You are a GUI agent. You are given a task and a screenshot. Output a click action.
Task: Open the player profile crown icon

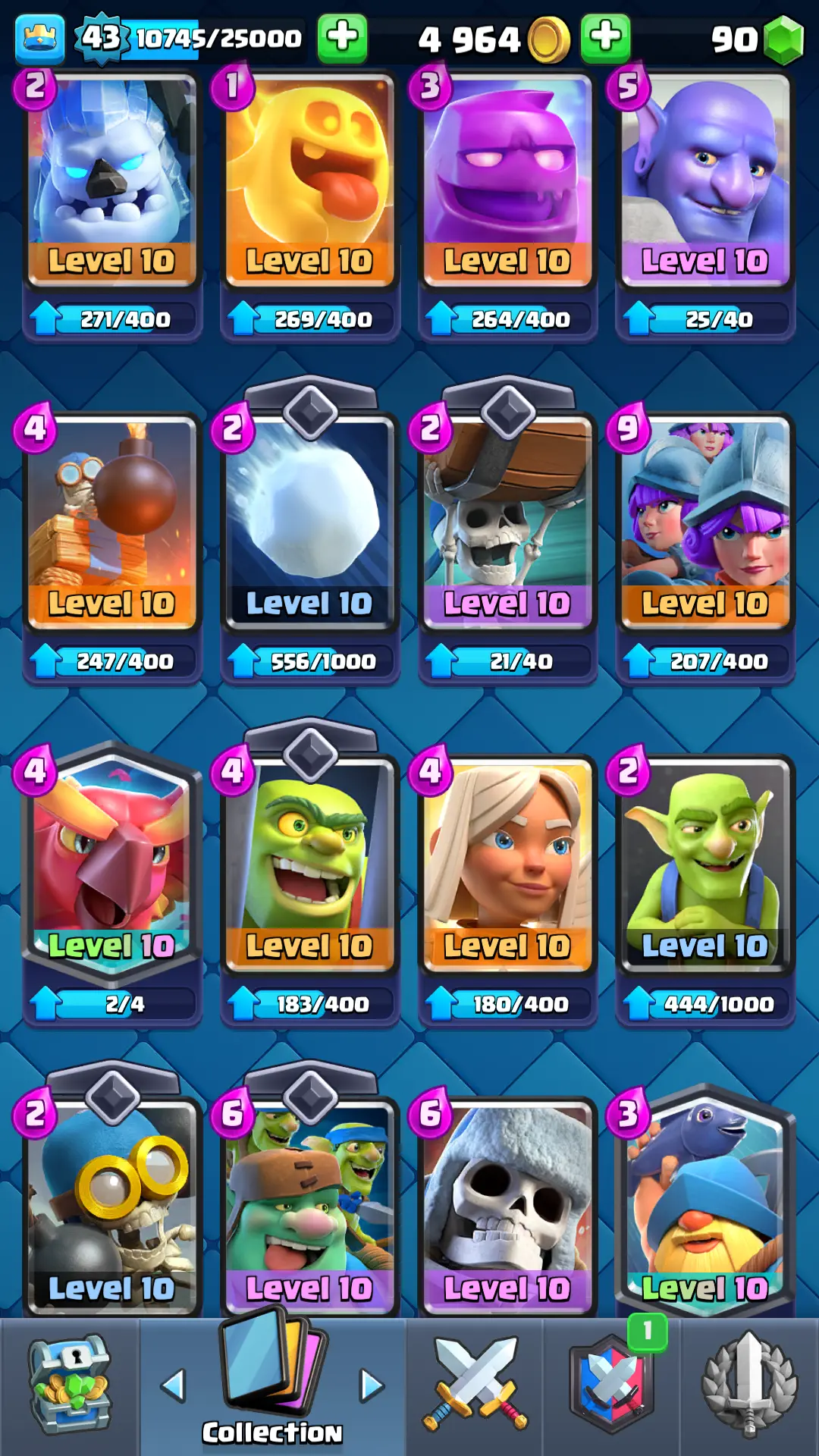(39, 38)
